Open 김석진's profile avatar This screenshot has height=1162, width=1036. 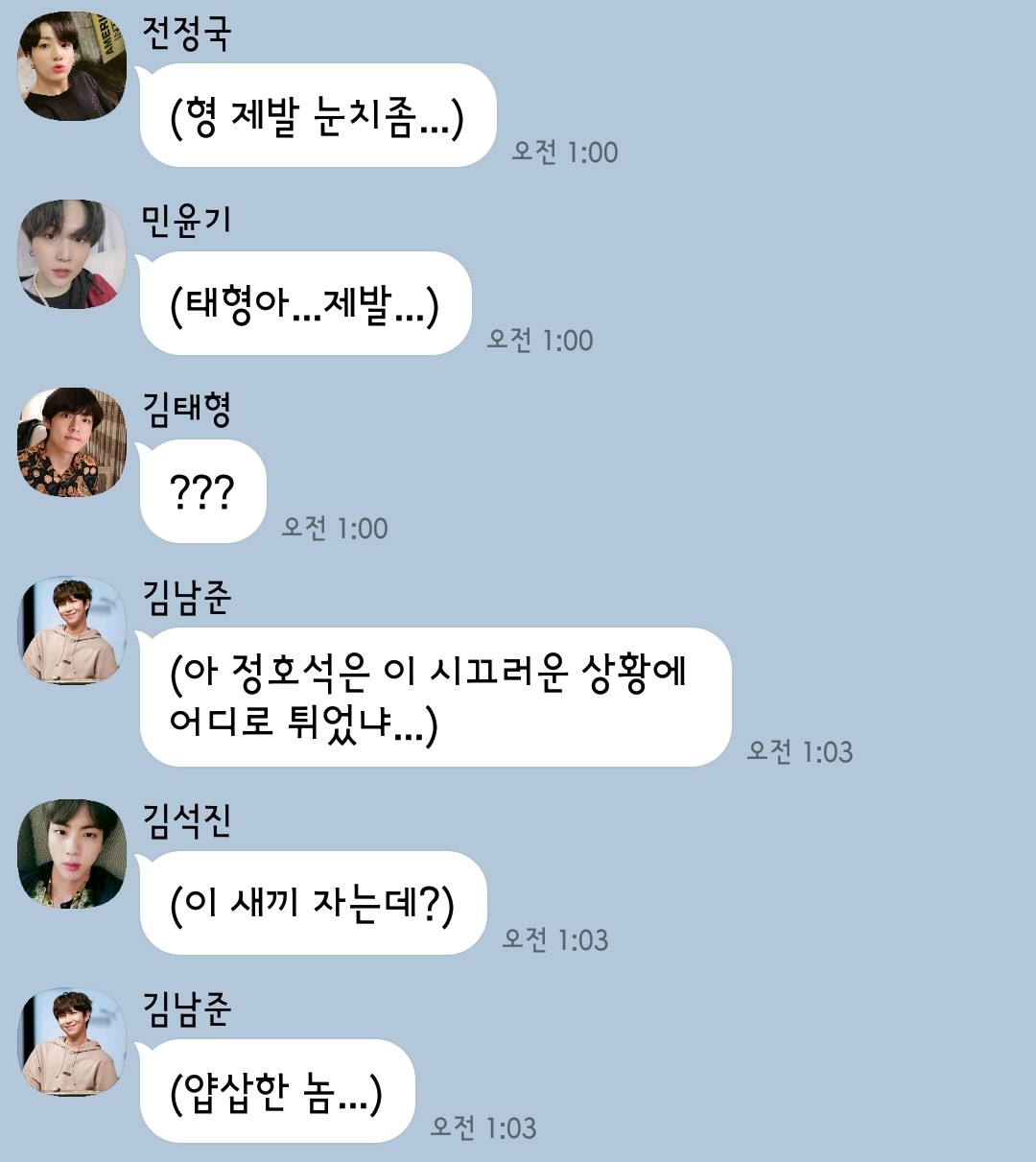click(72, 854)
